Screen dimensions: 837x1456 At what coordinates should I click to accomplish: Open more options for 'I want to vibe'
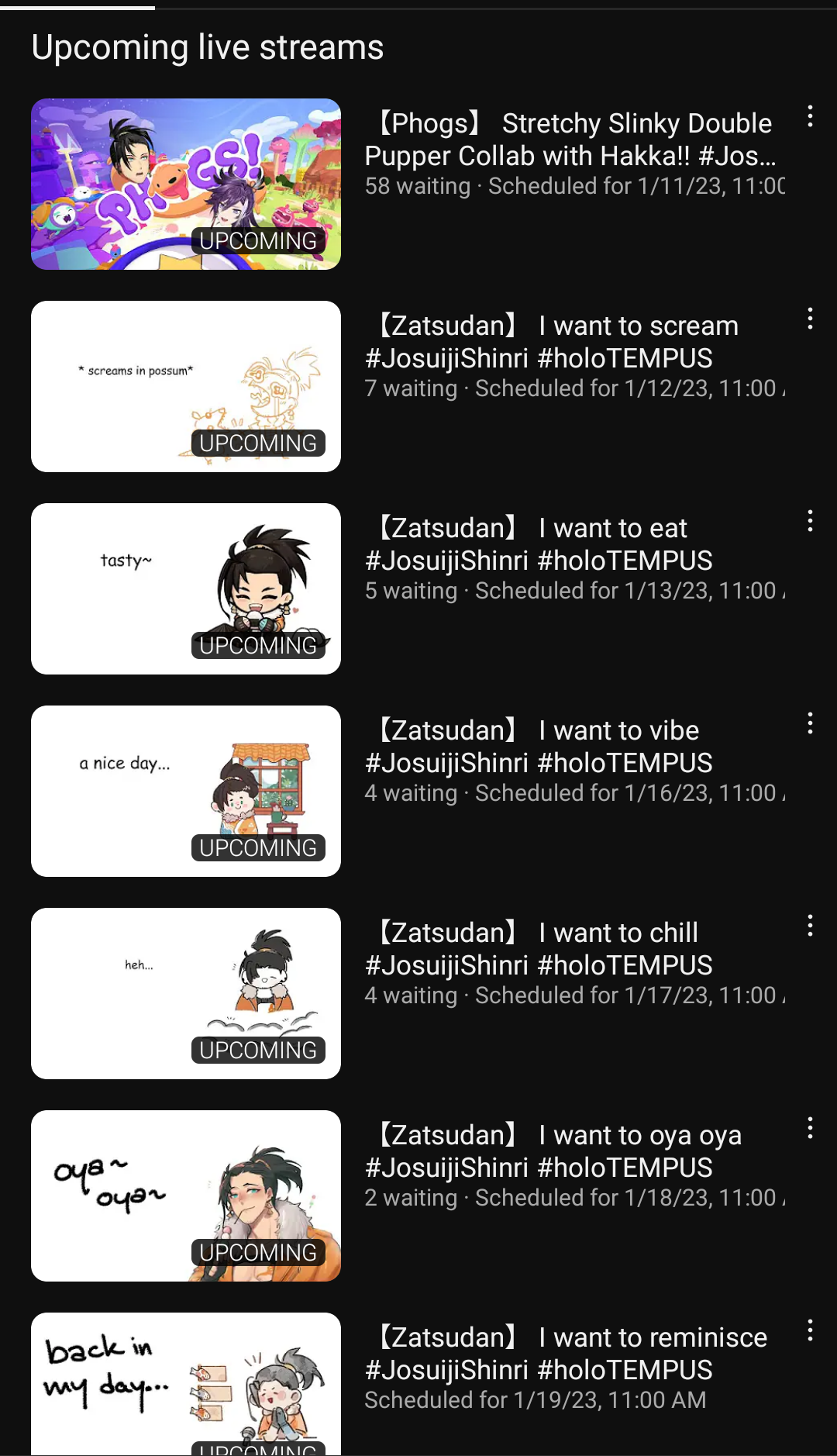point(810,723)
